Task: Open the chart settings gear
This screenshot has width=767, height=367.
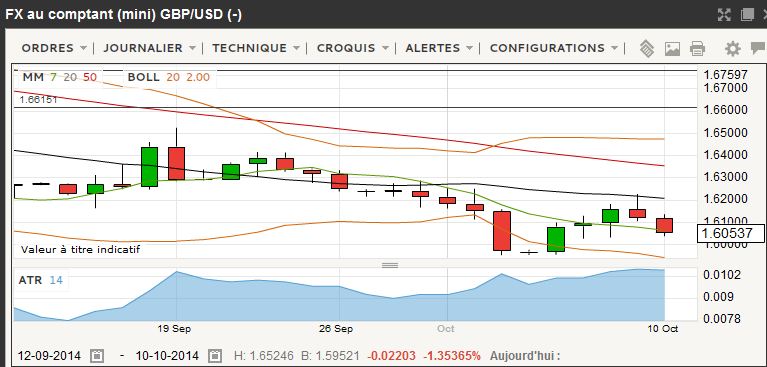Action: pos(732,48)
